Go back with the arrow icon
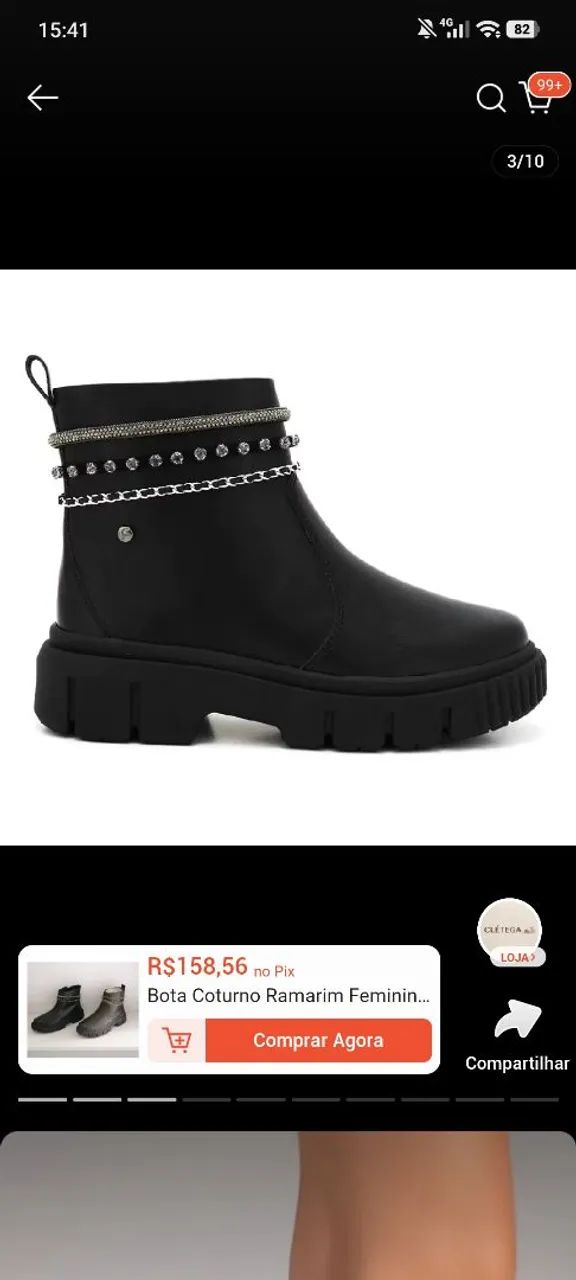Image resolution: width=576 pixels, height=1280 pixels. click(42, 97)
